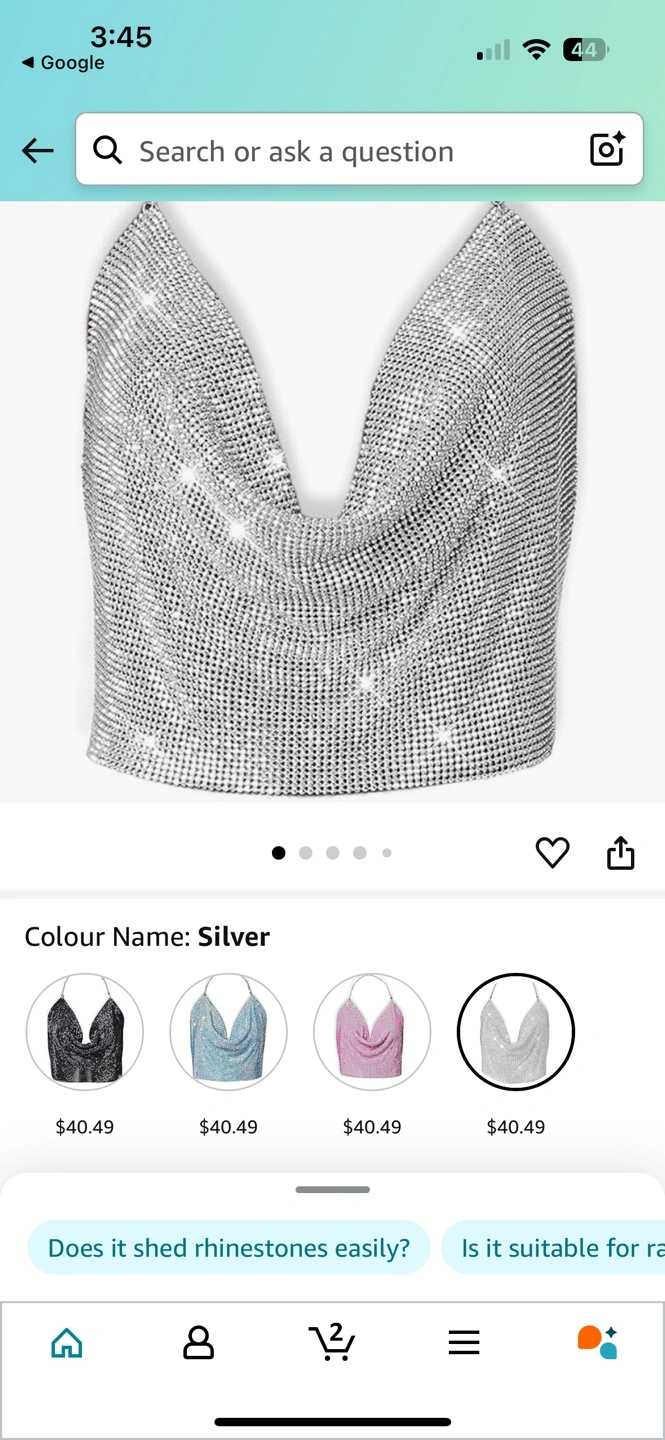Select the black colour option

(x=85, y=1031)
